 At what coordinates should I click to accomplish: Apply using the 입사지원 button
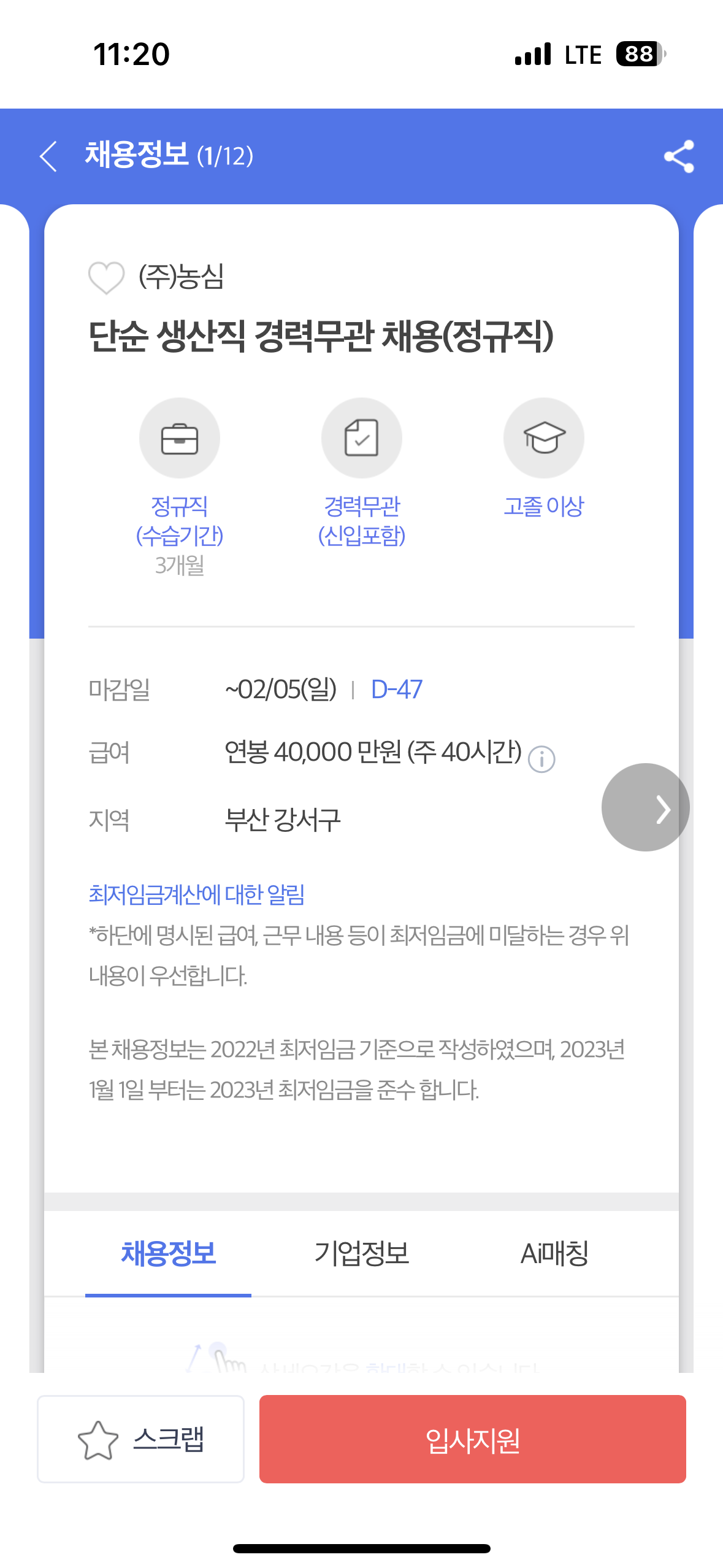472,1439
